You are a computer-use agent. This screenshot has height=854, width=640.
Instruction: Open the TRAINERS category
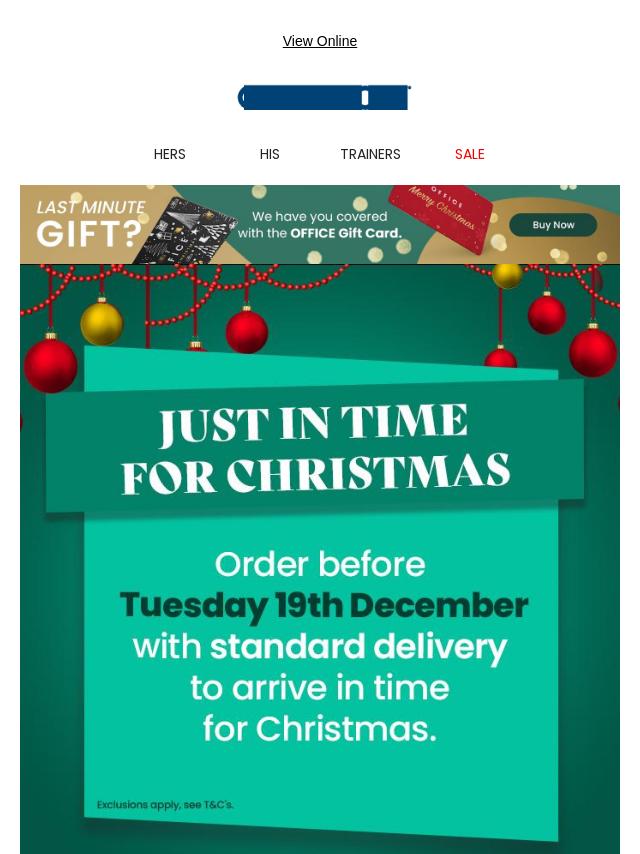tap(370, 154)
